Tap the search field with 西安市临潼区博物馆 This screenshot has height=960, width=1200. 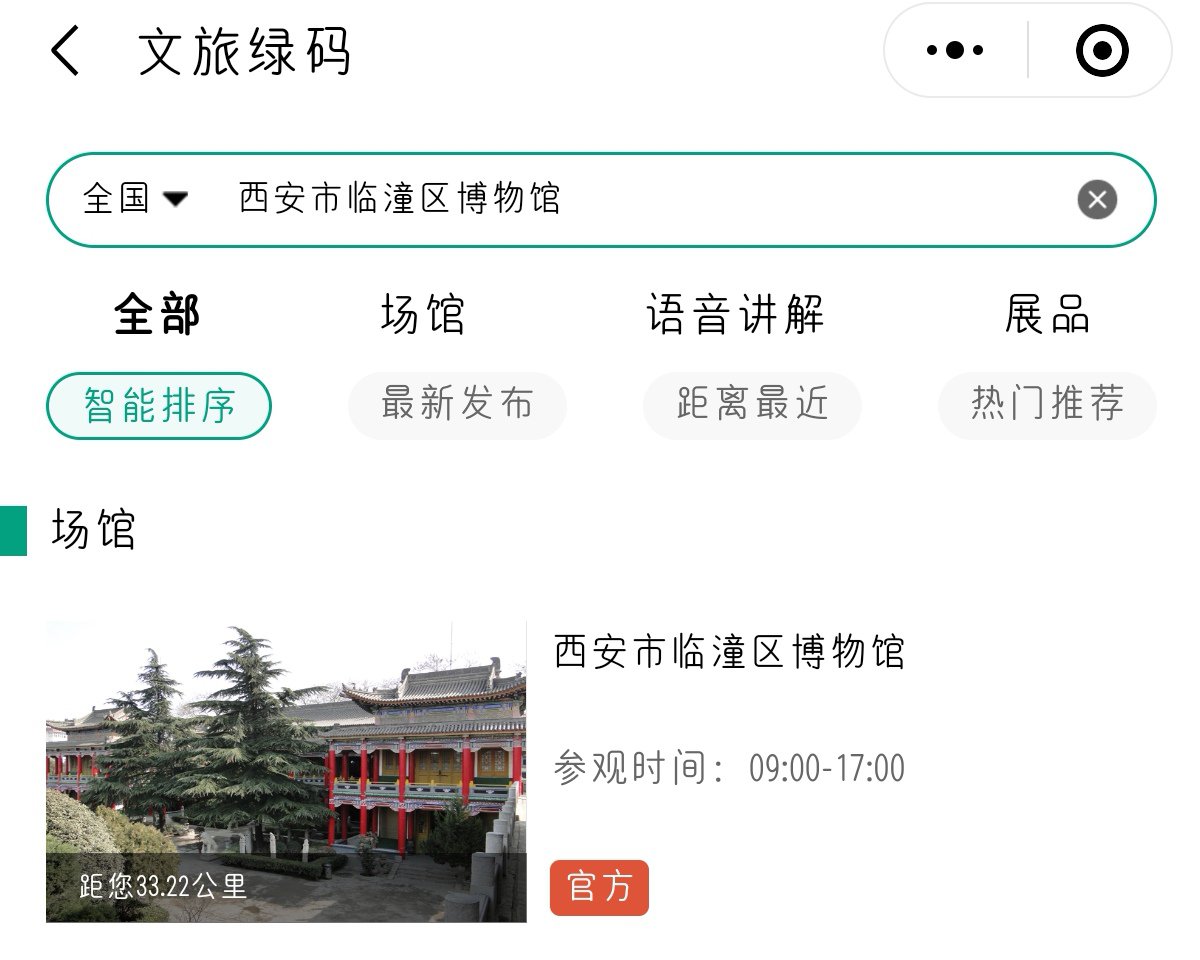600,199
